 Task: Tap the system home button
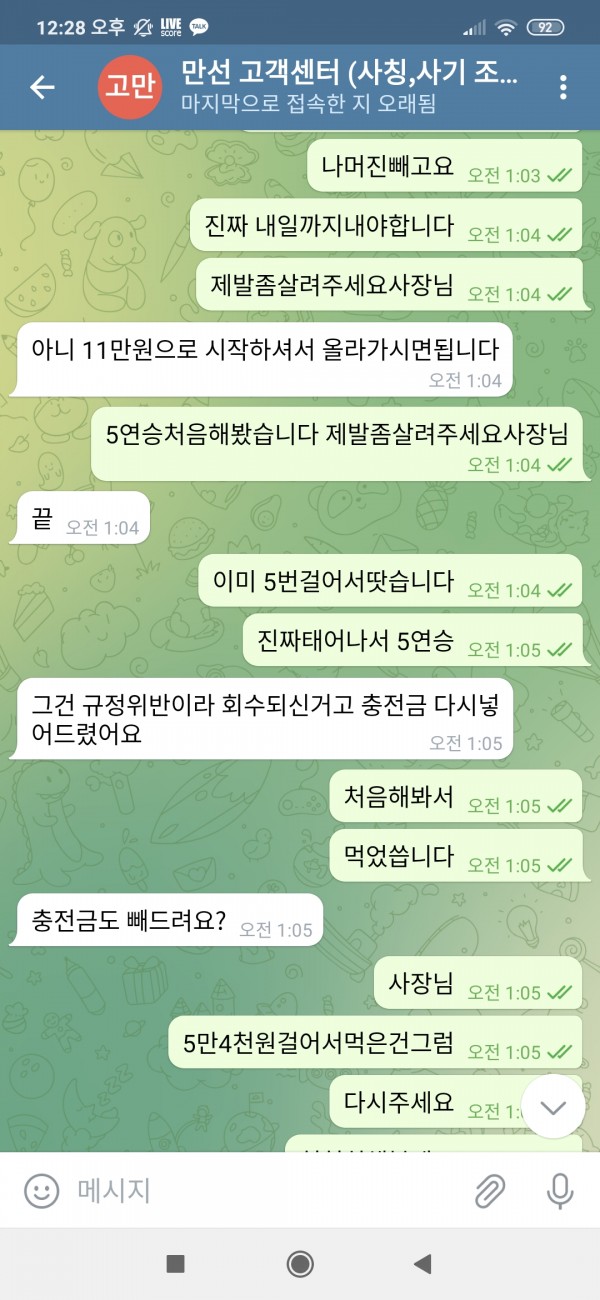pos(300,1264)
